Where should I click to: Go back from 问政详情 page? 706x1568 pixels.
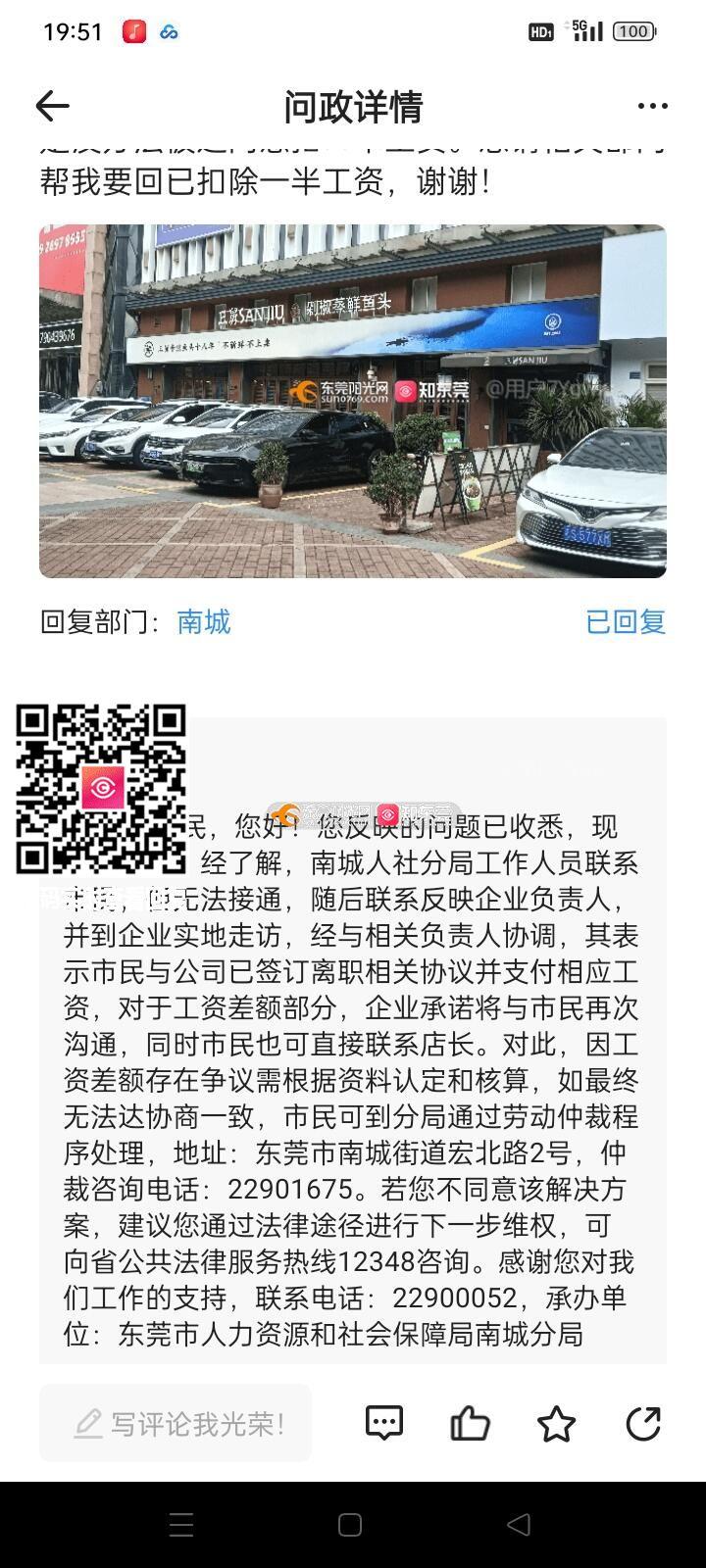coord(53,106)
